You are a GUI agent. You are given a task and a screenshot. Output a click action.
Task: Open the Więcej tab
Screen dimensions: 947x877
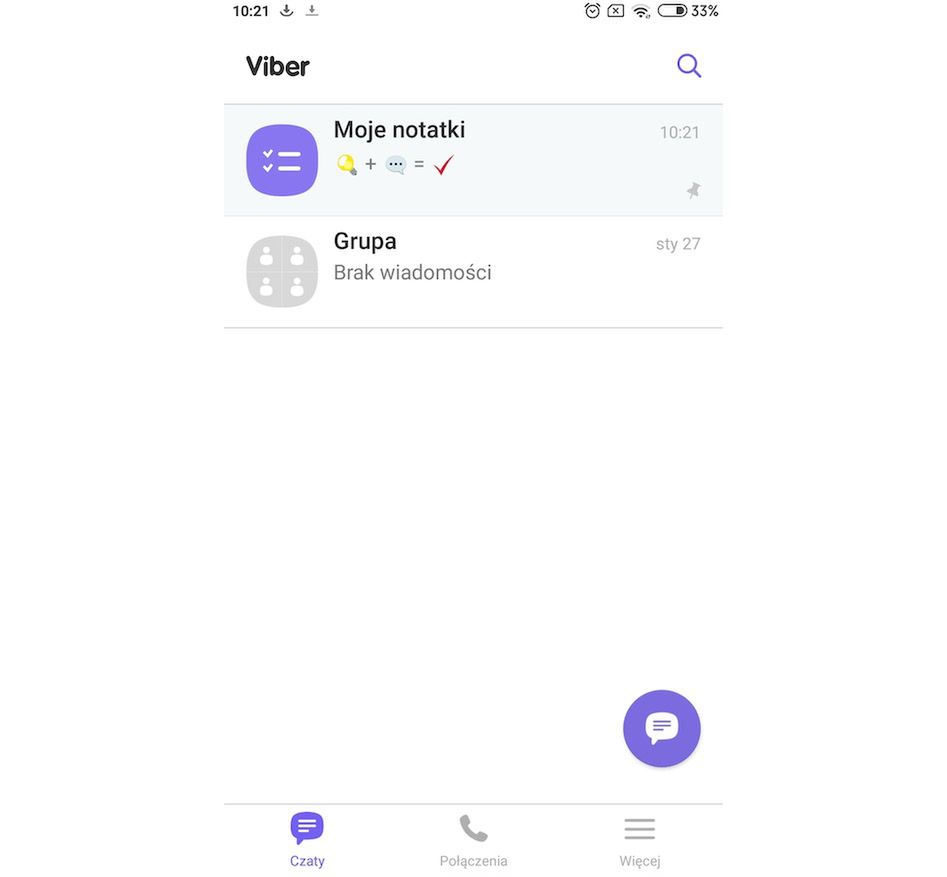tap(639, 840)
